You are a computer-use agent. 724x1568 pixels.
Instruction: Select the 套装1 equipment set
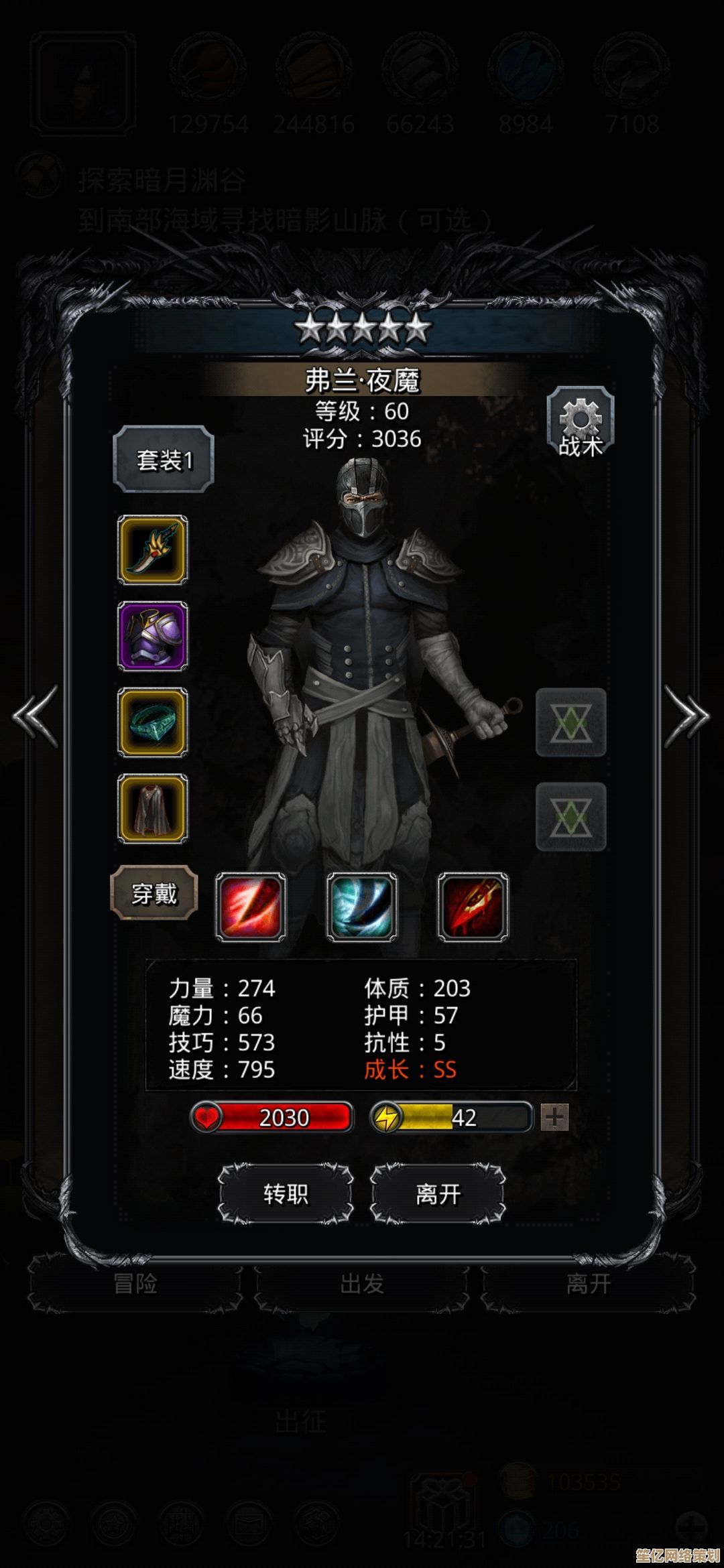164,460
